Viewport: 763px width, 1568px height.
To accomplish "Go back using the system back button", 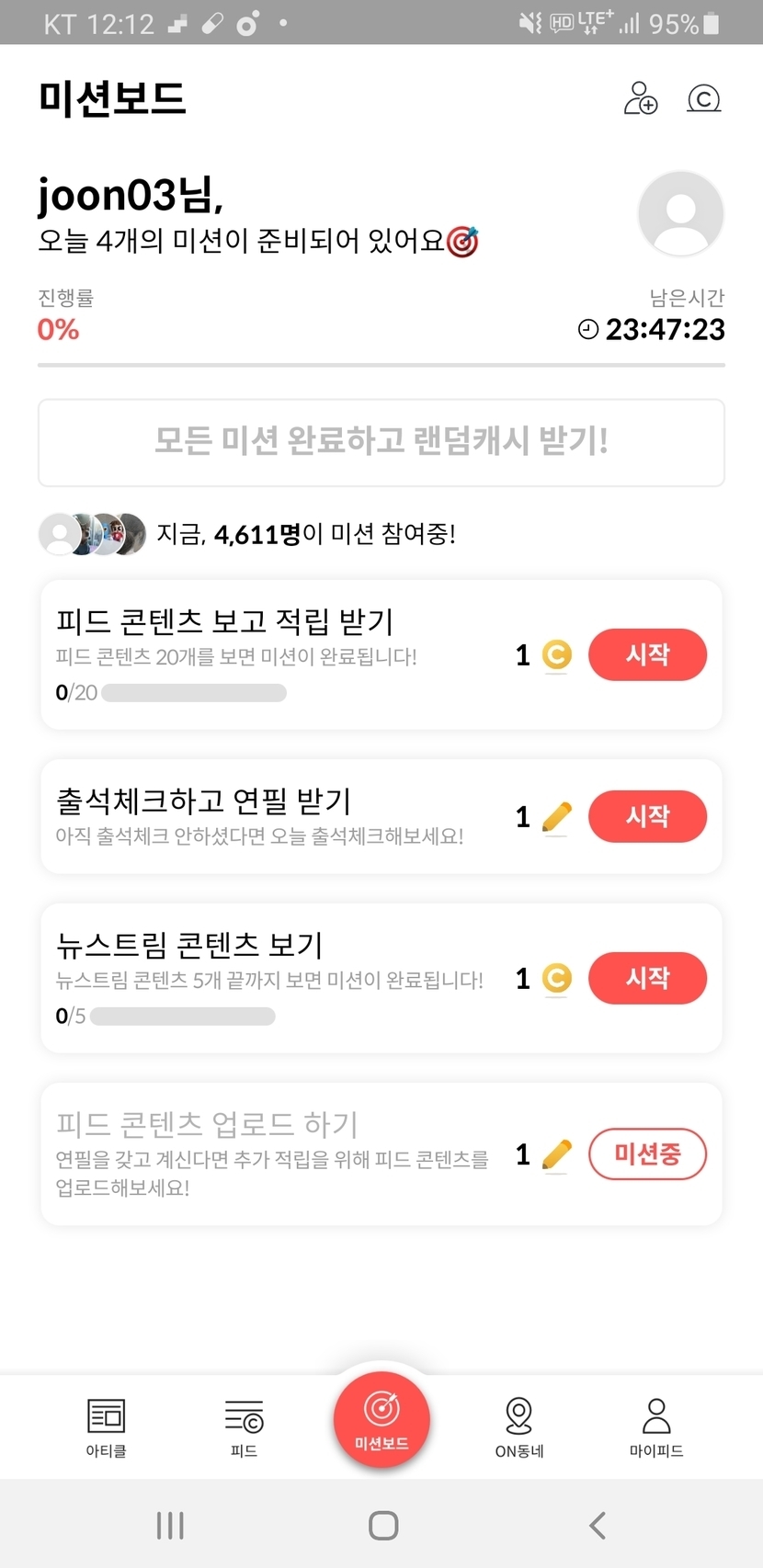I will pos(598,1525).
